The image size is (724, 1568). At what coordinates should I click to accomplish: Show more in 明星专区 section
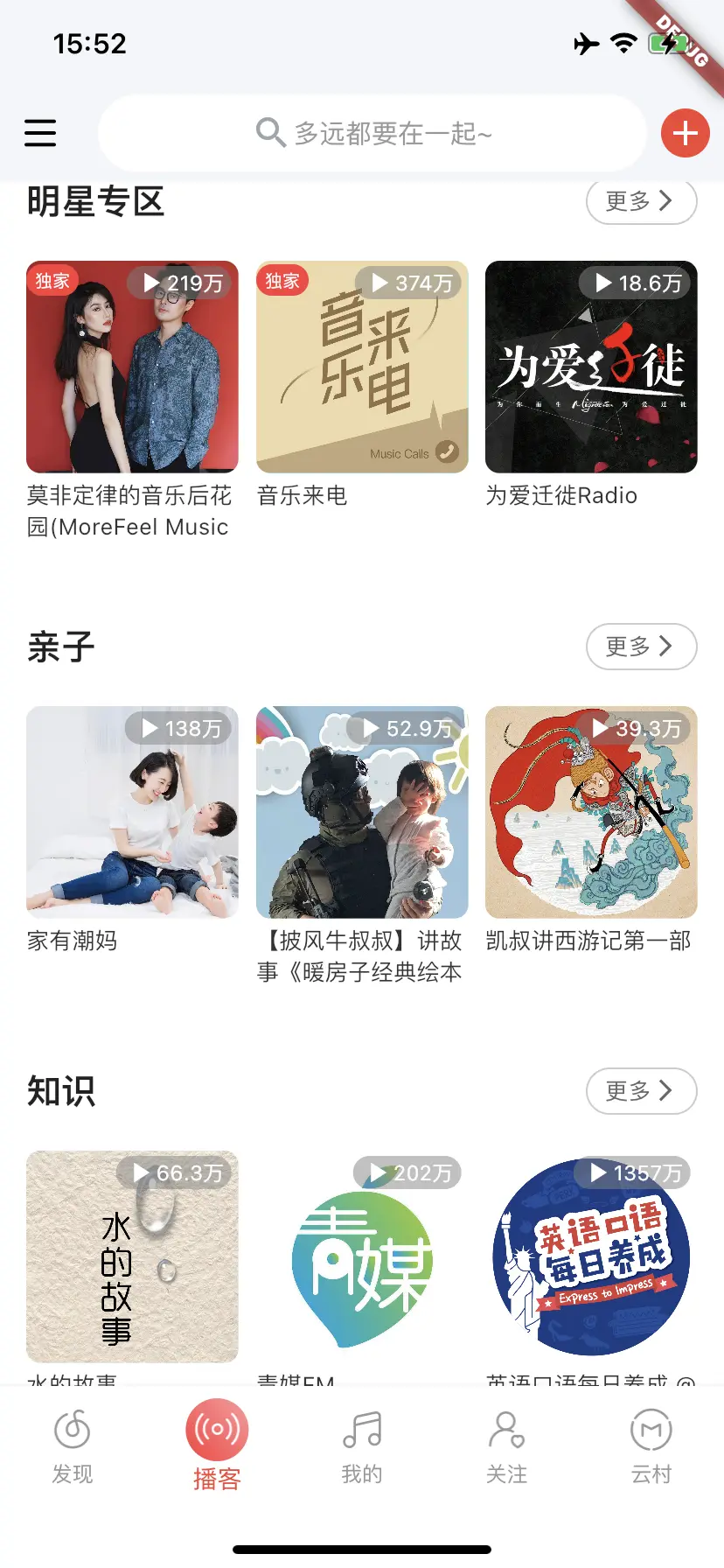click(641, 202)
